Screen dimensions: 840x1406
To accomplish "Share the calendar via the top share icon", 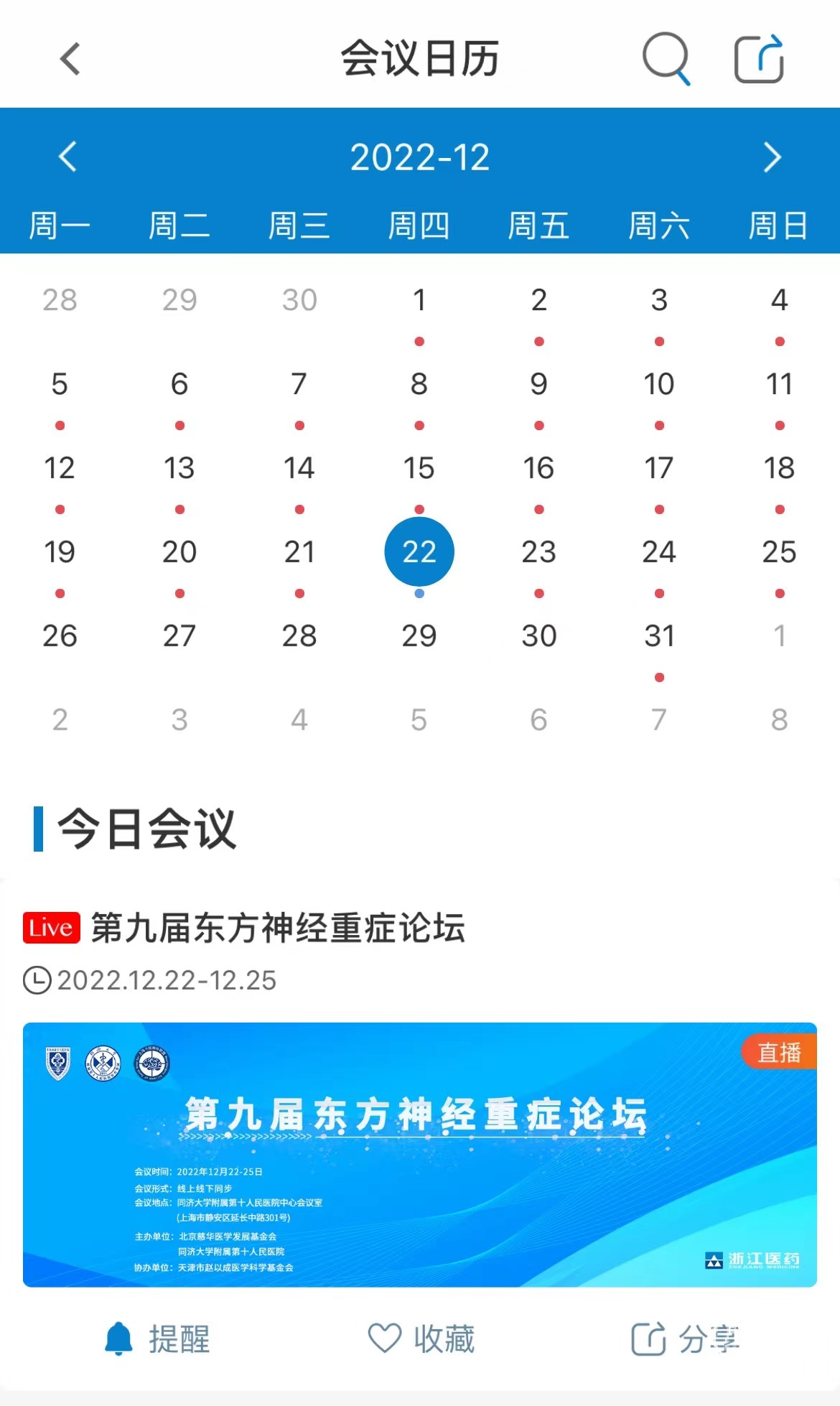I will (759, 59).
